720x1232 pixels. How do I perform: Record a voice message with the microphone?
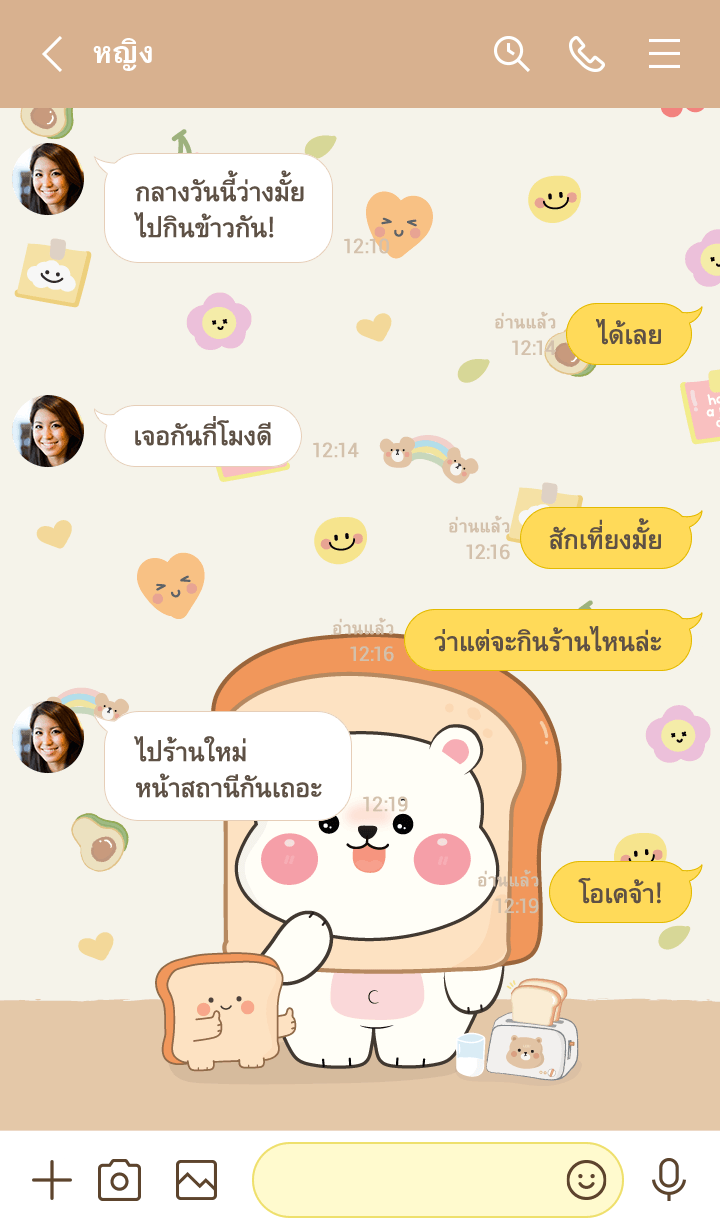coord(668,1180)
